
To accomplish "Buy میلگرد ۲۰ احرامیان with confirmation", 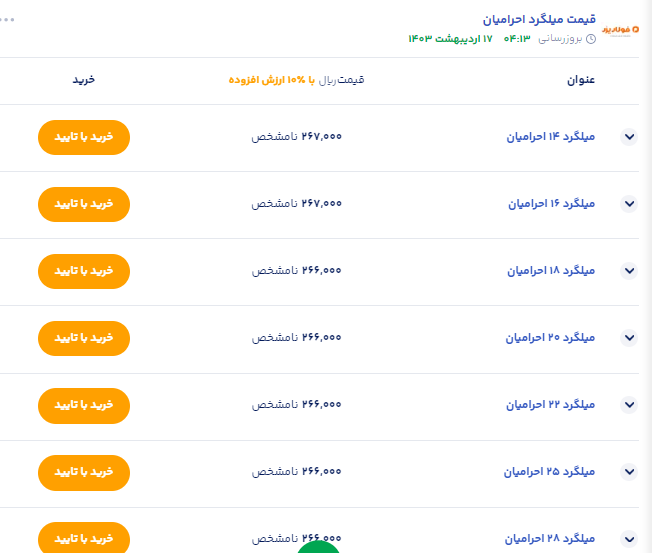I will [84, 338].
